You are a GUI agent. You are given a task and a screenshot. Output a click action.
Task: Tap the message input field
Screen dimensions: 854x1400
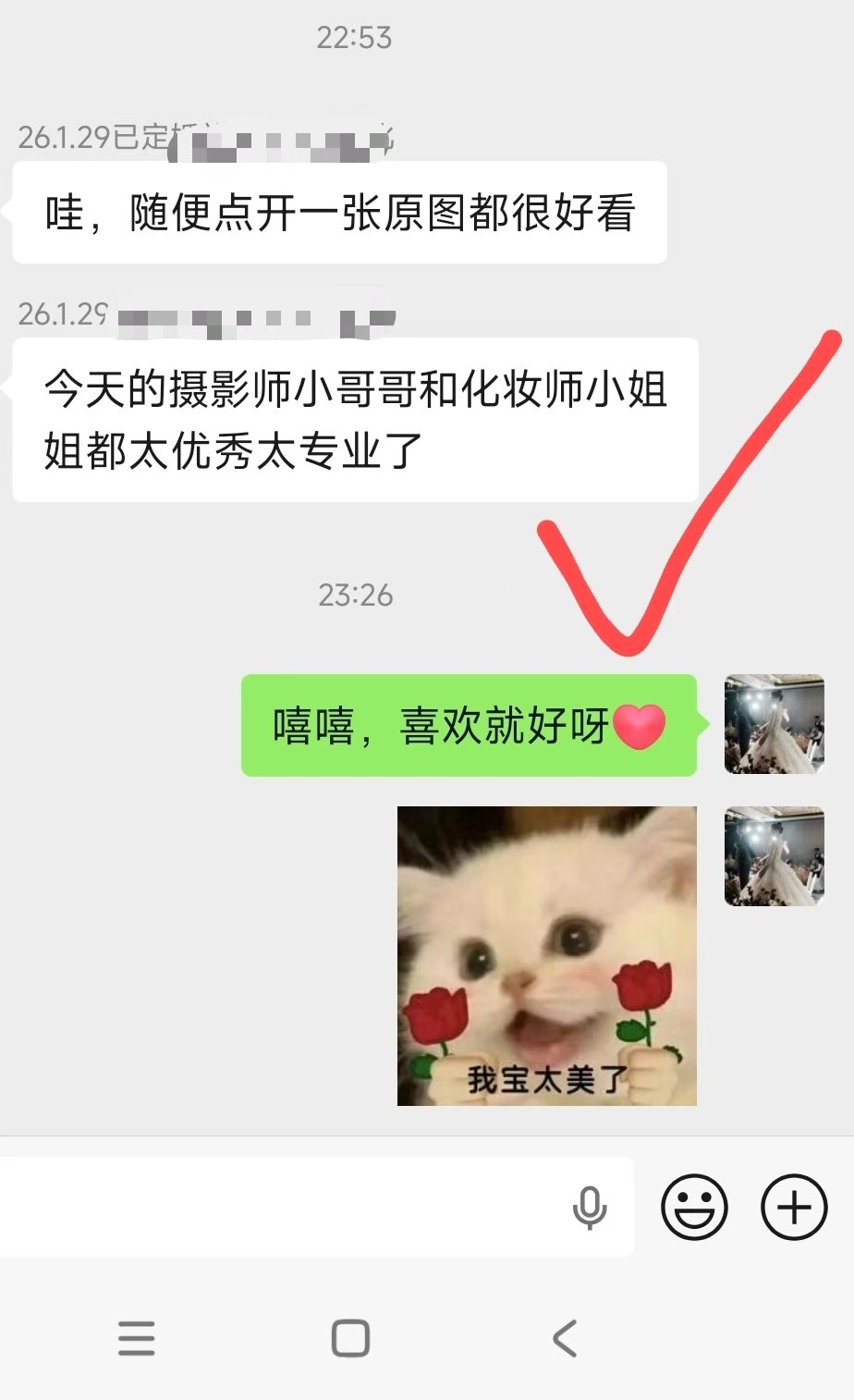[x=277, y=1207]
